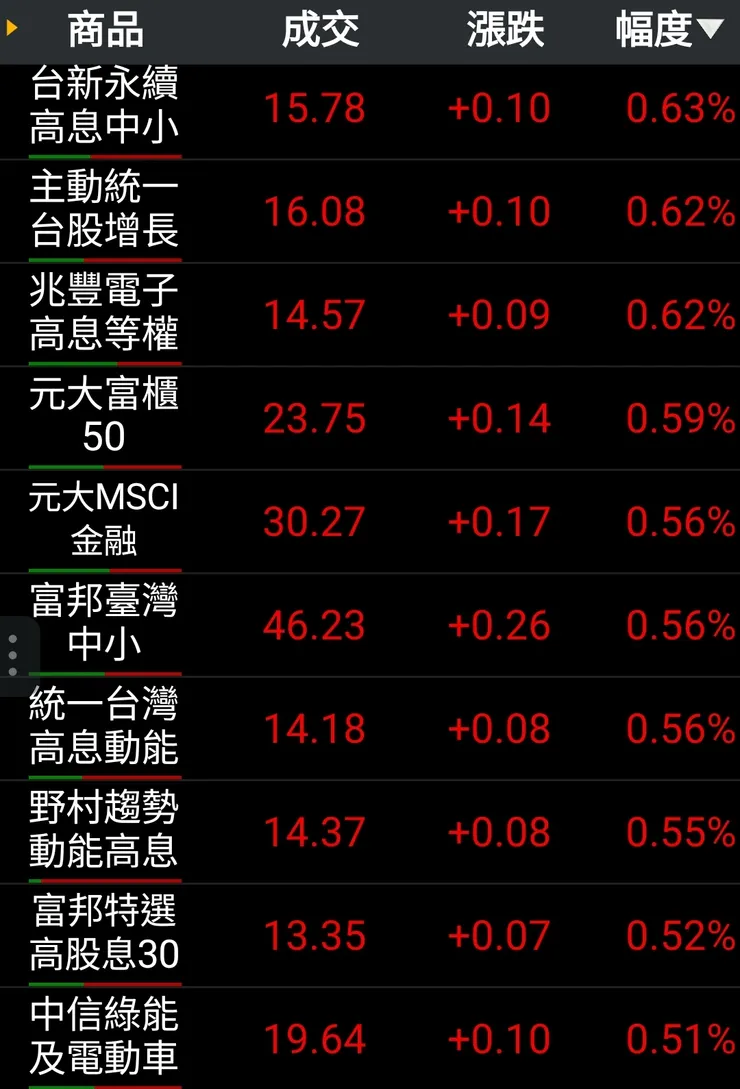
Task: Click the 成交 column header to sort
Action: coord(322,29)
